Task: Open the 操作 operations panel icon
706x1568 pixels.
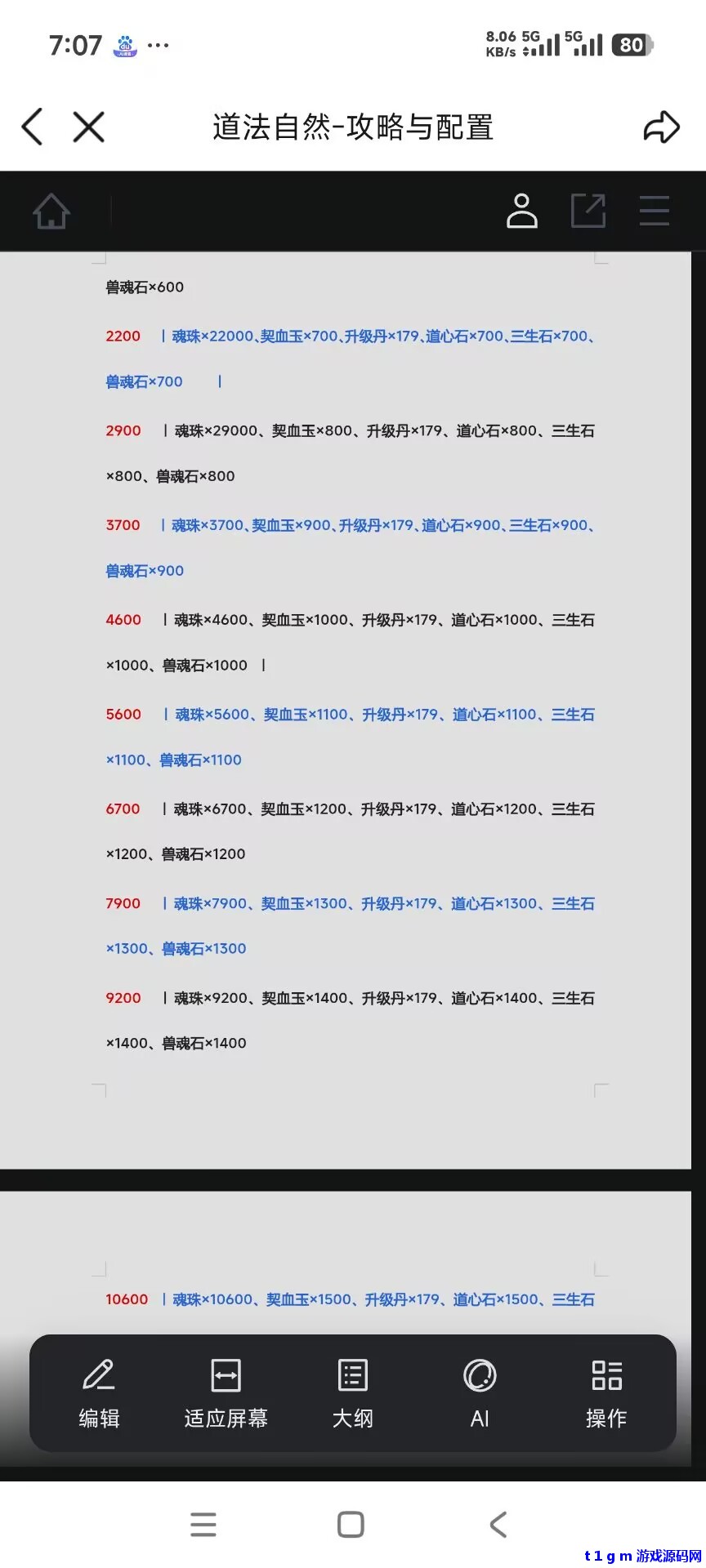Action: tap(606, 1392)
